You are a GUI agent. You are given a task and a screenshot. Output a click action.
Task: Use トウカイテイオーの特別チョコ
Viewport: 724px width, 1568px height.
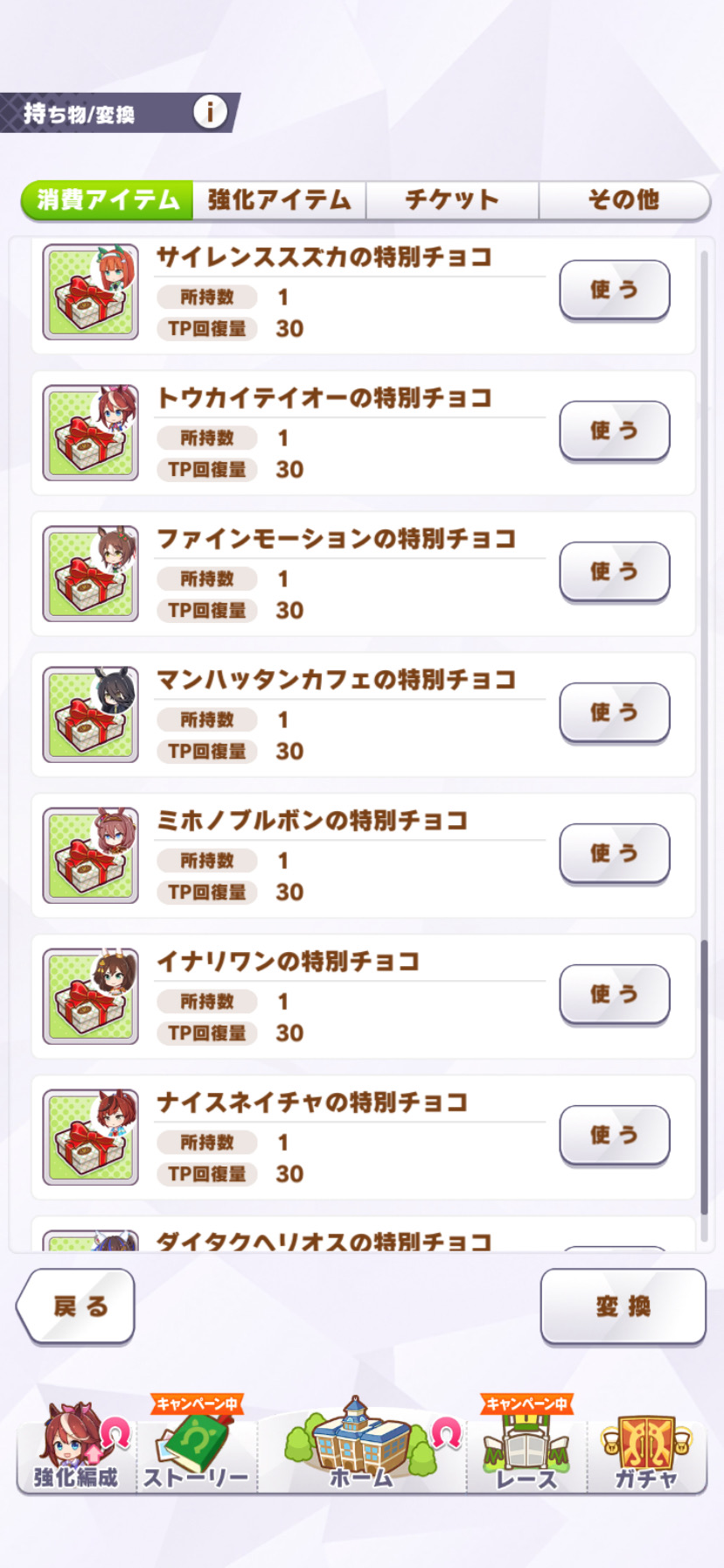click(x=614, y=430)
